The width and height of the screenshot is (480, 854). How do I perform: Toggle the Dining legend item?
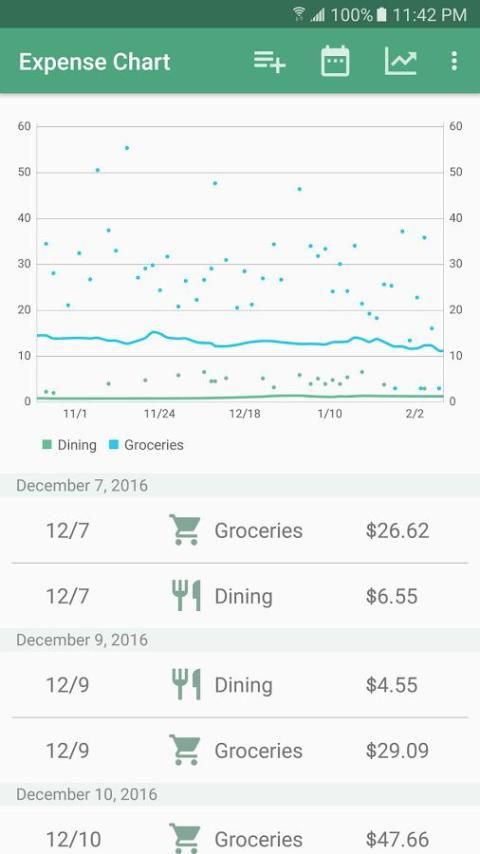(70, 445)
